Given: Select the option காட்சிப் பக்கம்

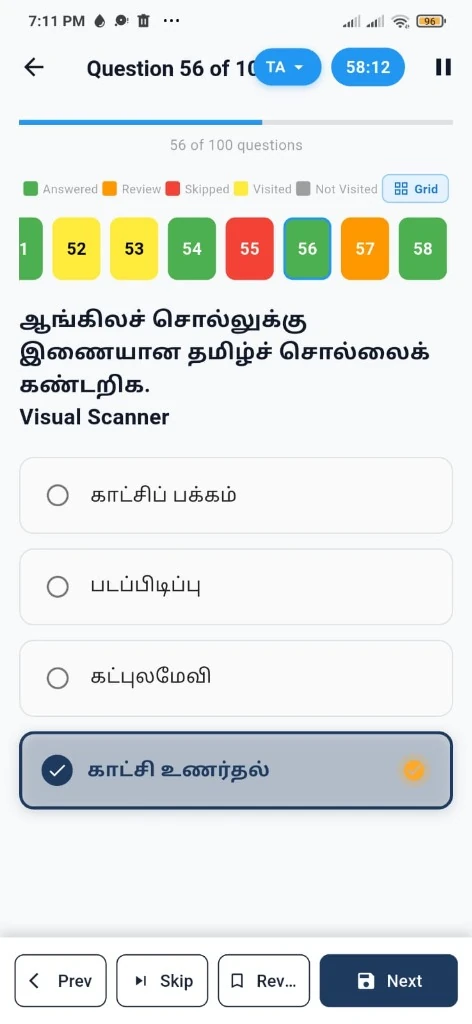Looking at the screenshot, I should click(236, 496).
